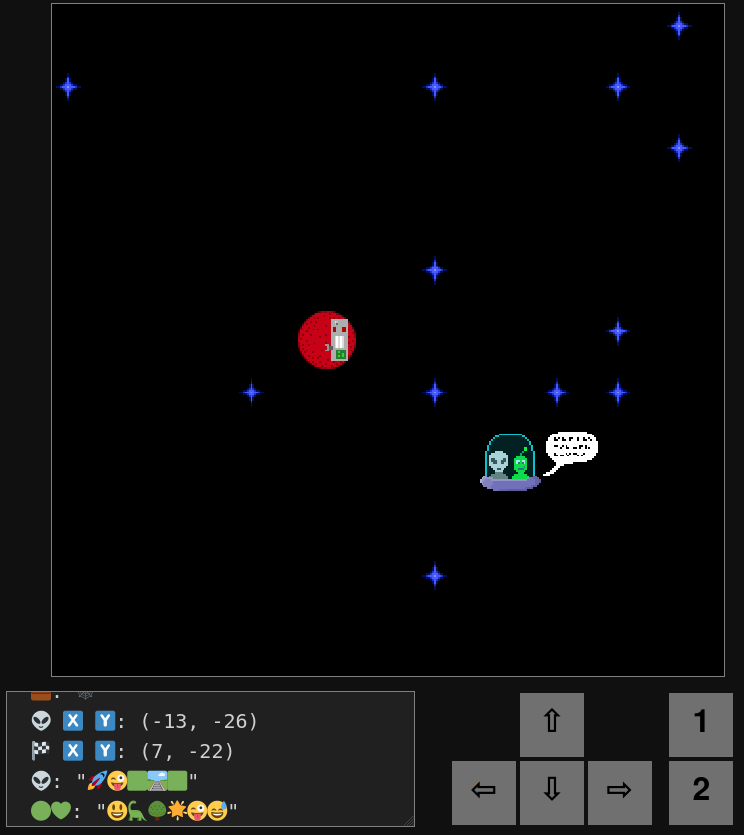Tap the up arrow button
This screenshot has height=835, width=744.
point(552,724)
